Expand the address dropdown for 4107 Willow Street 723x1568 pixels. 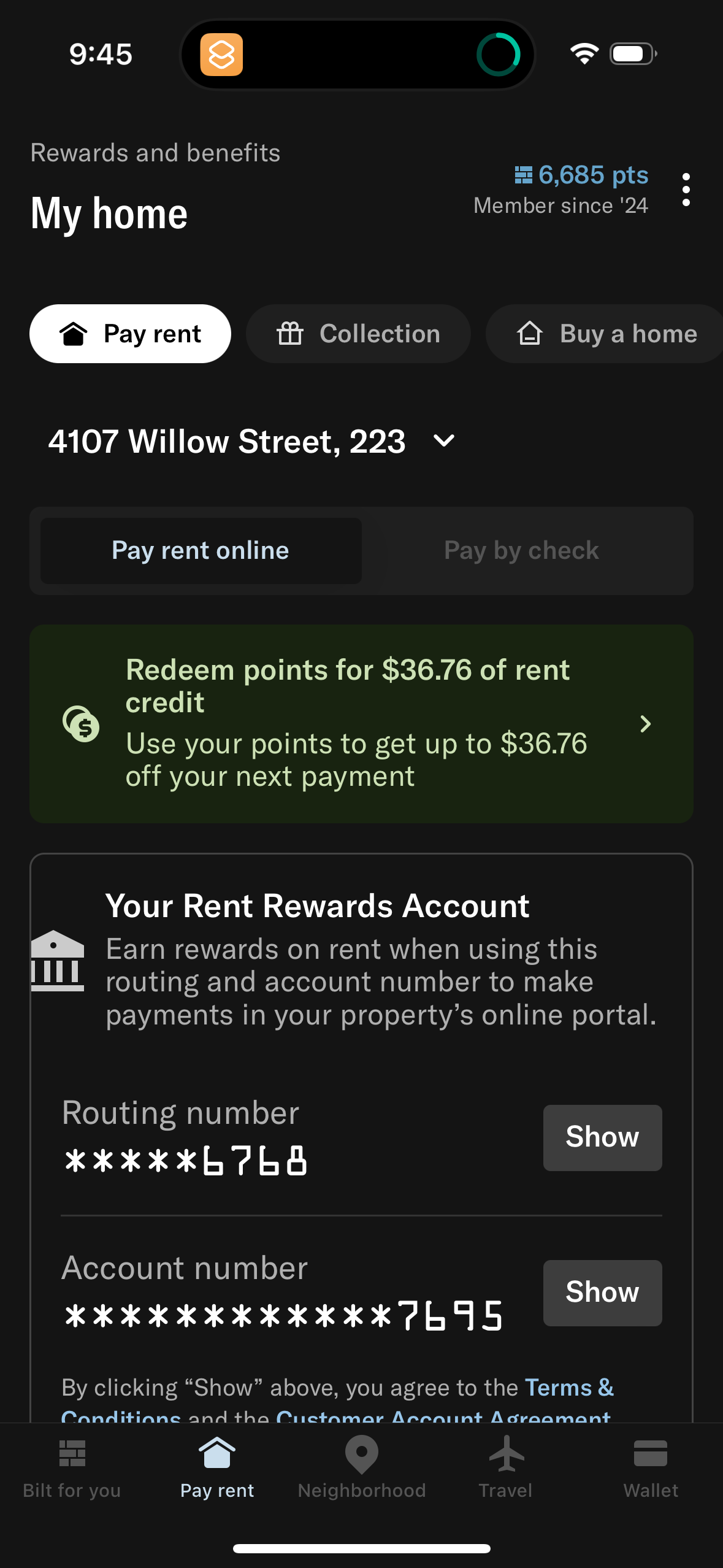tap(443, 440)
